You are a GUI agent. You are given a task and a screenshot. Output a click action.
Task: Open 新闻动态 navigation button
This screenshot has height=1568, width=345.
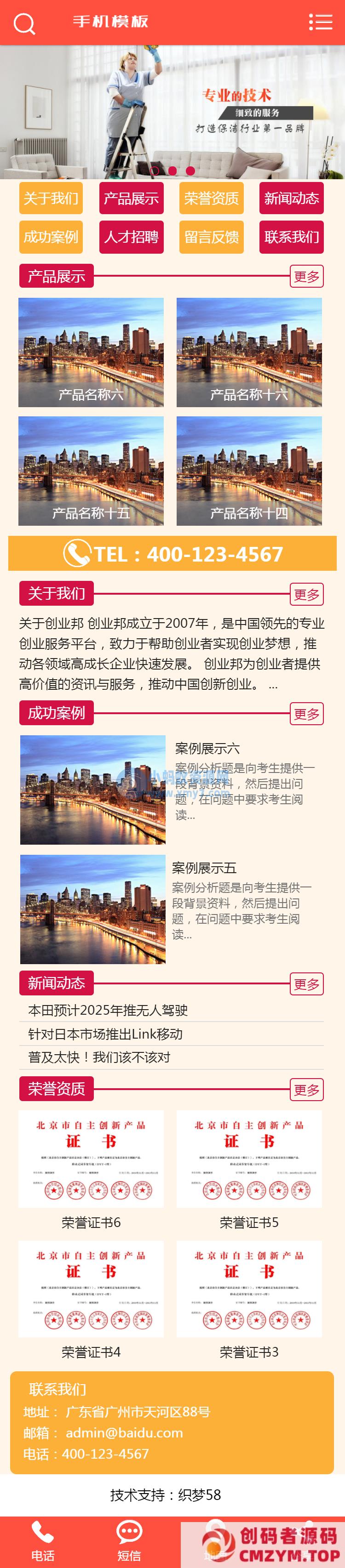(x=291, y=199)
